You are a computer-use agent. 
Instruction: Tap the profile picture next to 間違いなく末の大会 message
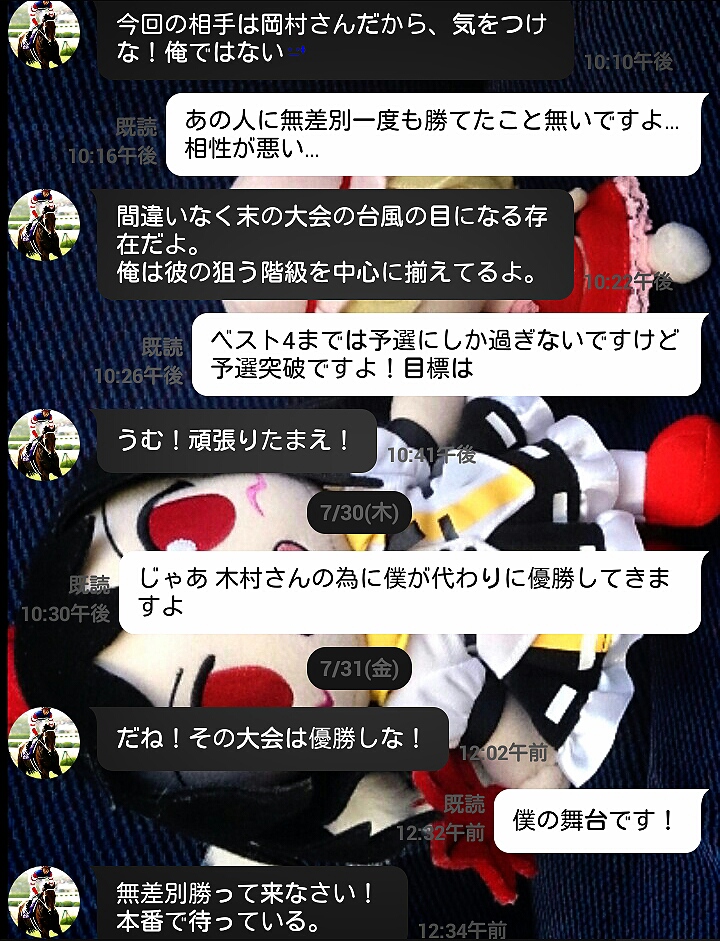coord(43,224)
